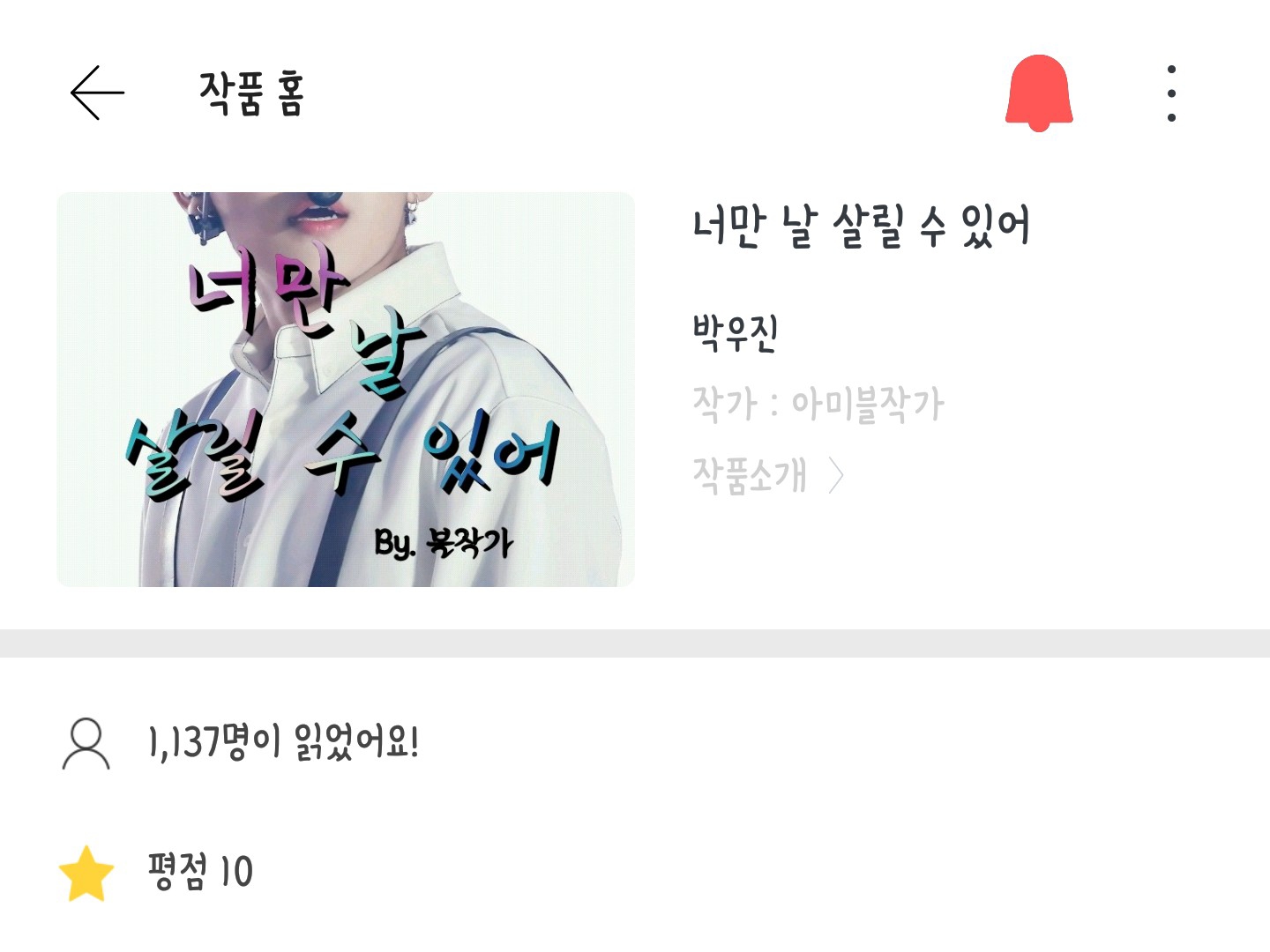Open the story cover image
This screenshot has height=952, width=1270.
(x=346, y=390)
